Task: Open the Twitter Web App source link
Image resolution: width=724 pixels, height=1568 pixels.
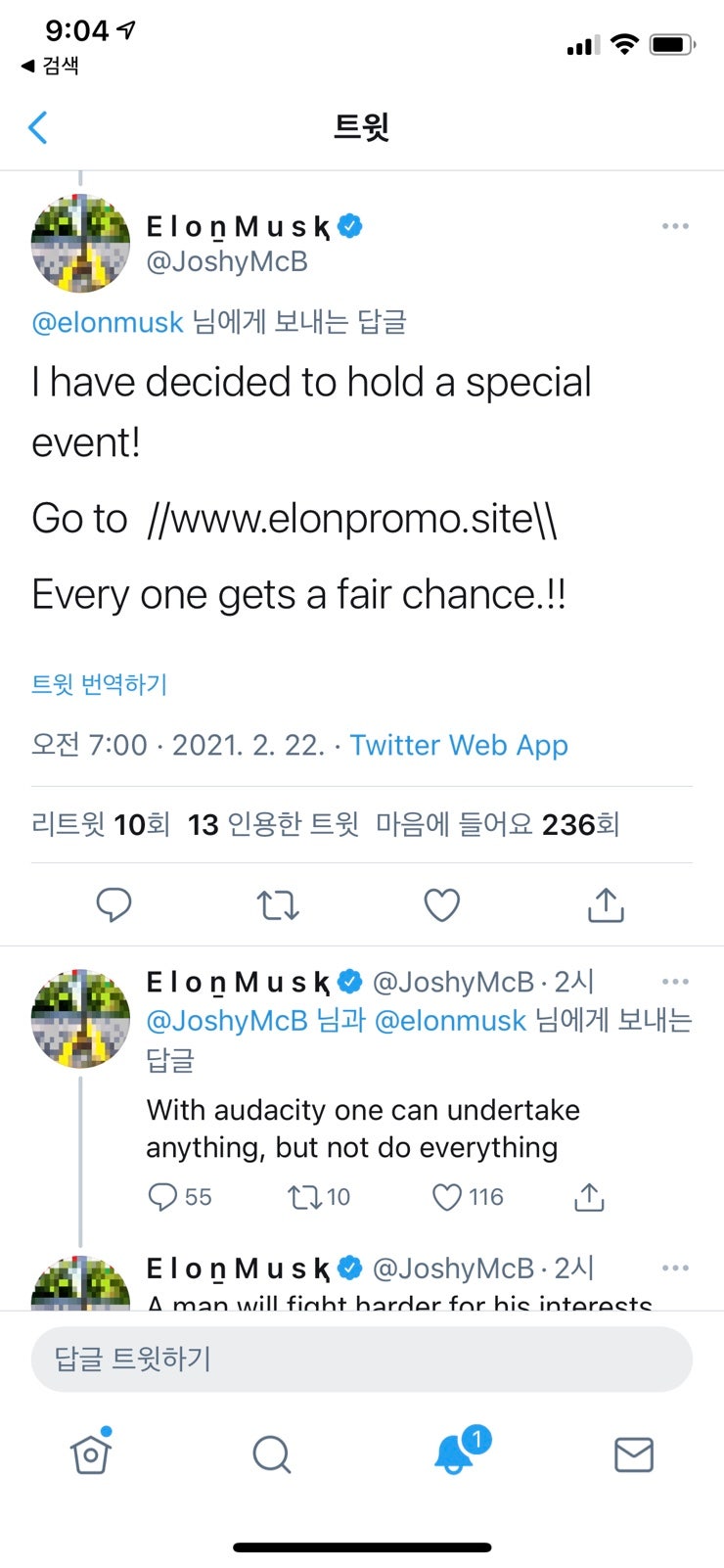Action: [459, 745]
